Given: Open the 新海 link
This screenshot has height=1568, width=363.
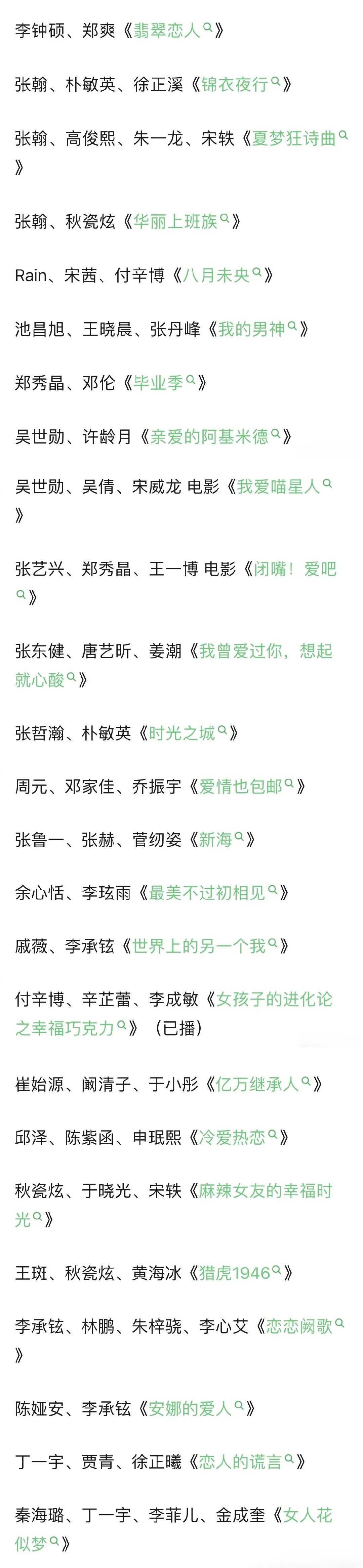Looking at the screenshot, I should pyautogui.click(x=215, y=840).
